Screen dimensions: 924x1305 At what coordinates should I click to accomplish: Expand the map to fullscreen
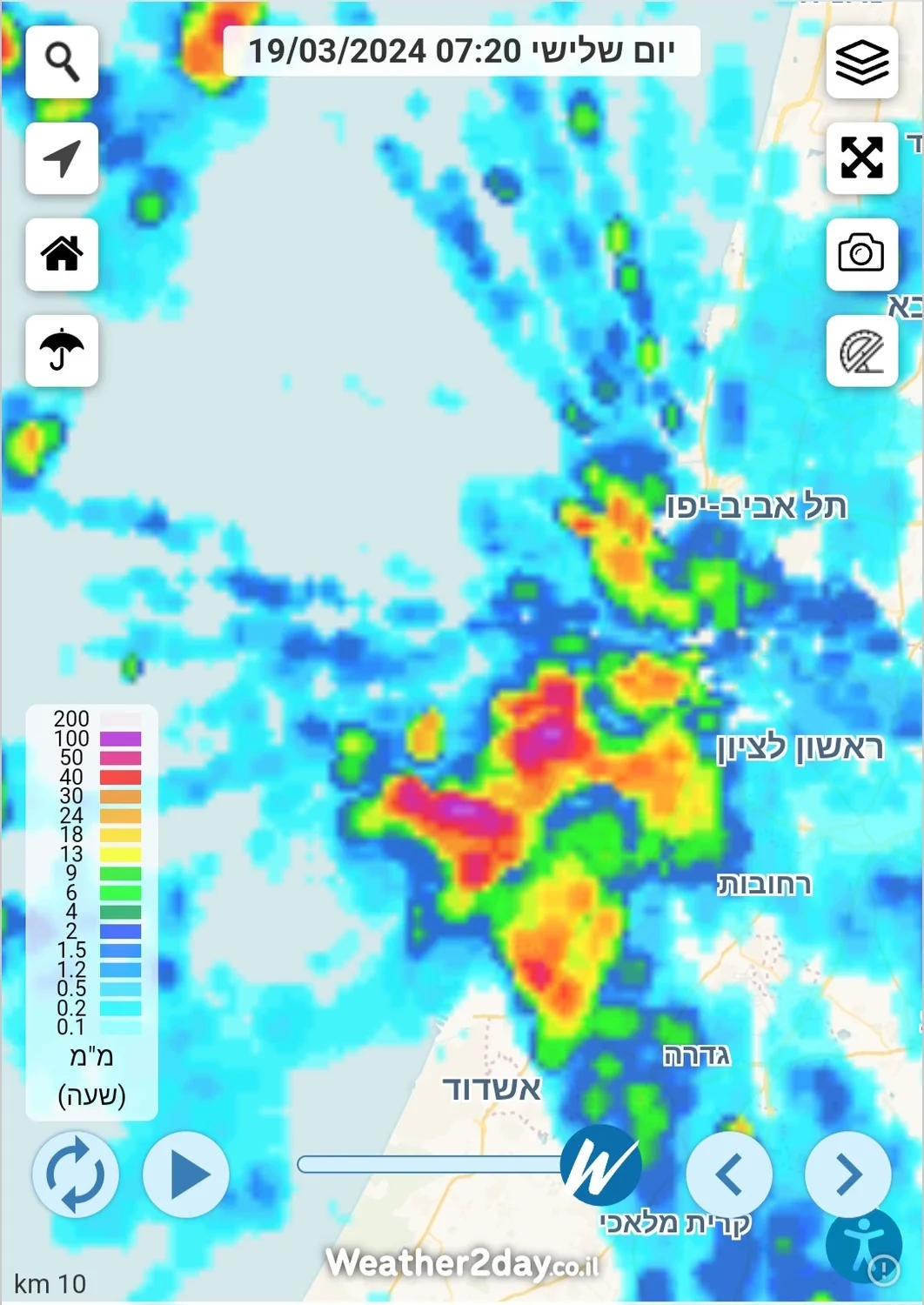pyautogui.click(x=861, y=158)
